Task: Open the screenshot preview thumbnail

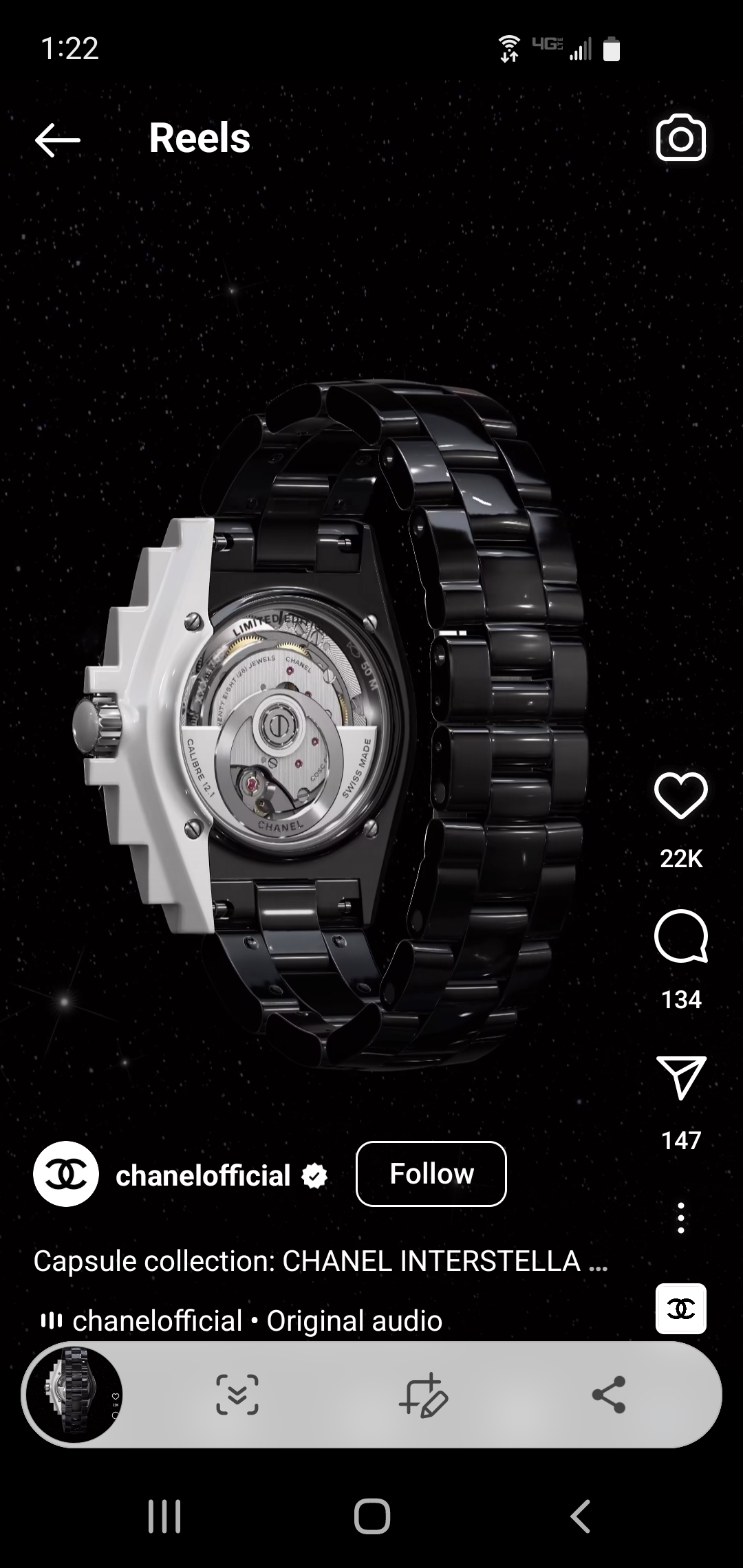Action: 74,1395
